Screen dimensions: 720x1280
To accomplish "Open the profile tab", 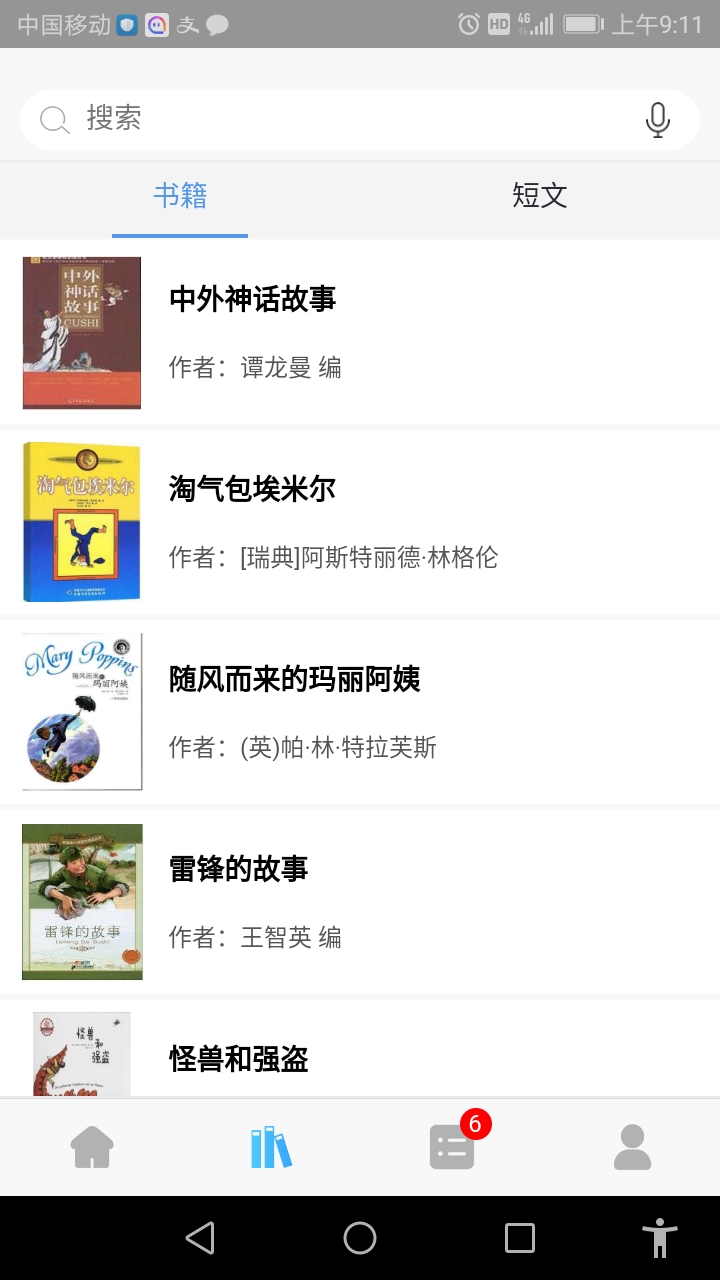I will tap(632, 1147).
